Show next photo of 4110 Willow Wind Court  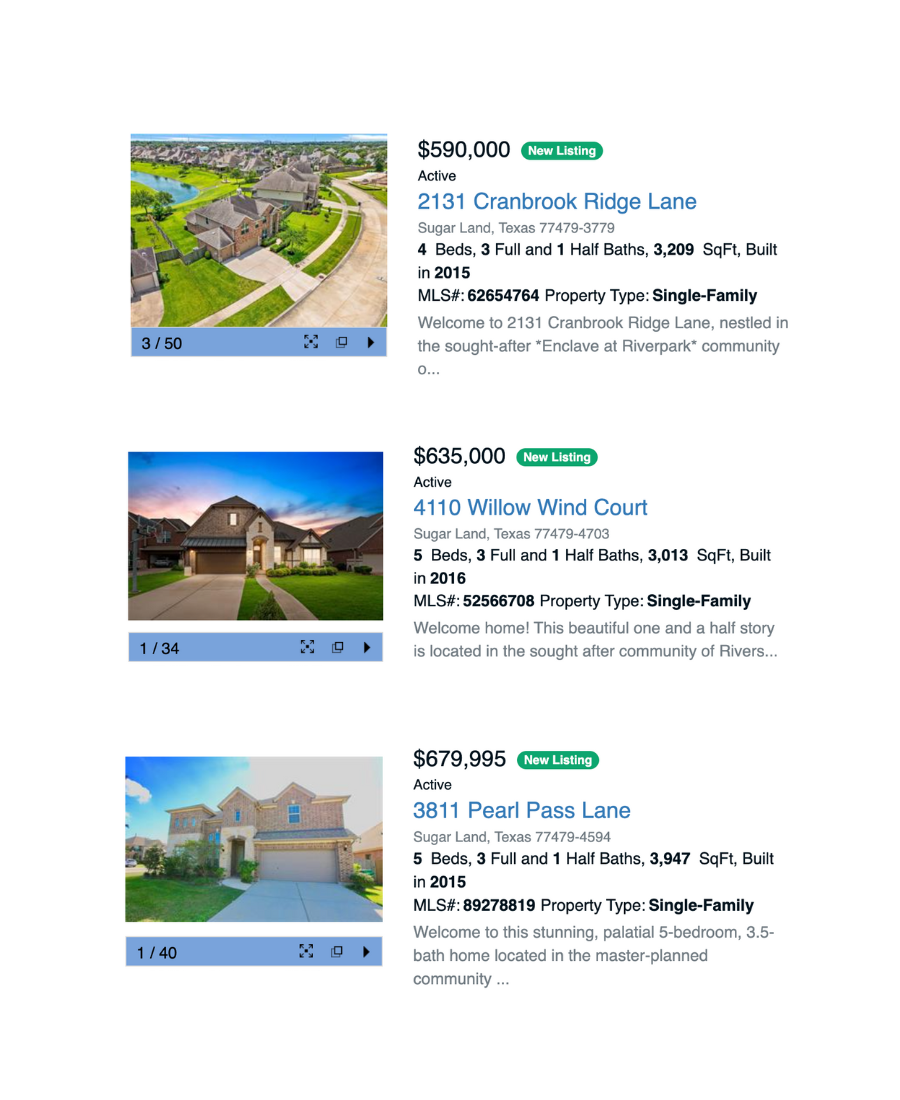367,648
